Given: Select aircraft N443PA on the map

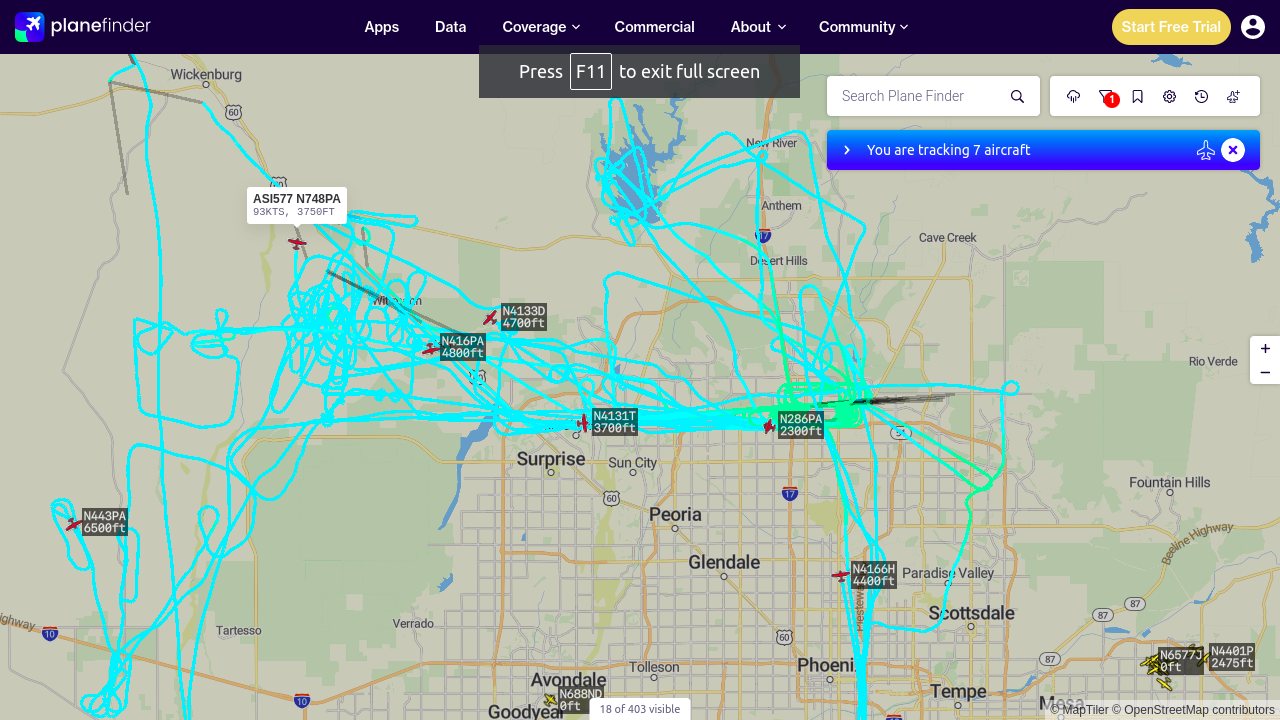Looking at the screenshot, I should point(73,523).
